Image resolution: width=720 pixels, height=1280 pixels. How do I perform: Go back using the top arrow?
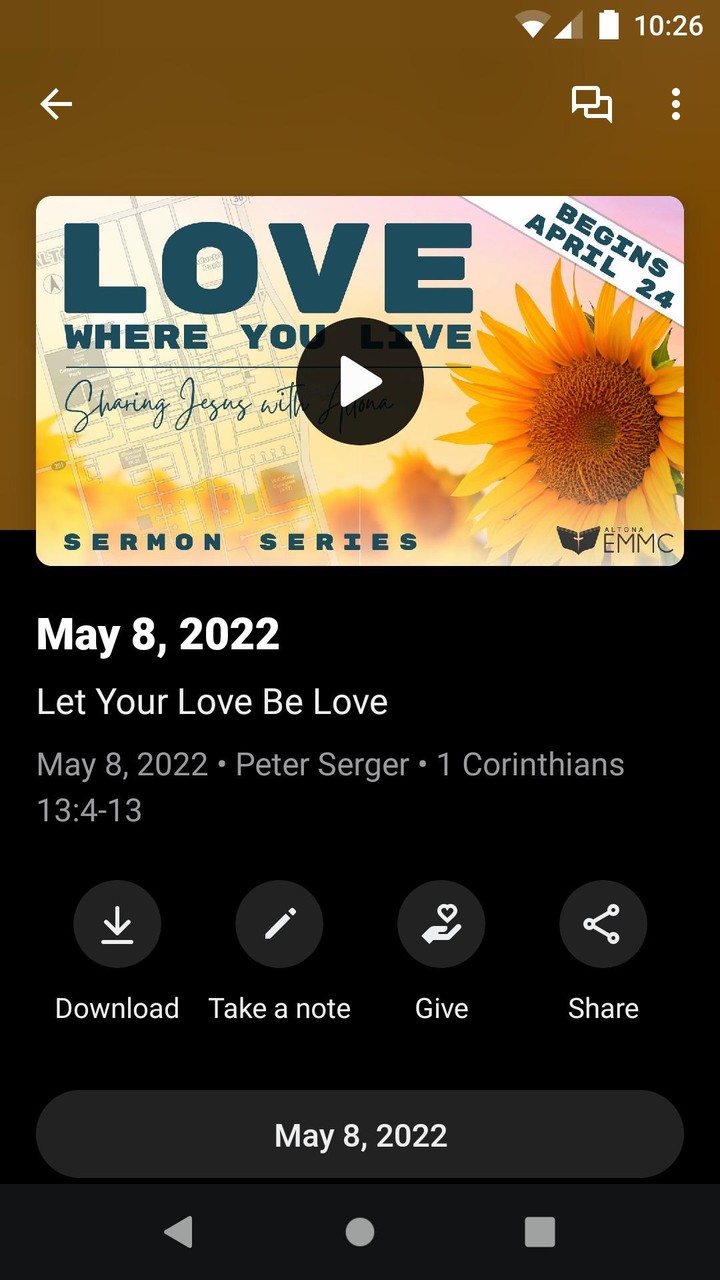(56, 104)
